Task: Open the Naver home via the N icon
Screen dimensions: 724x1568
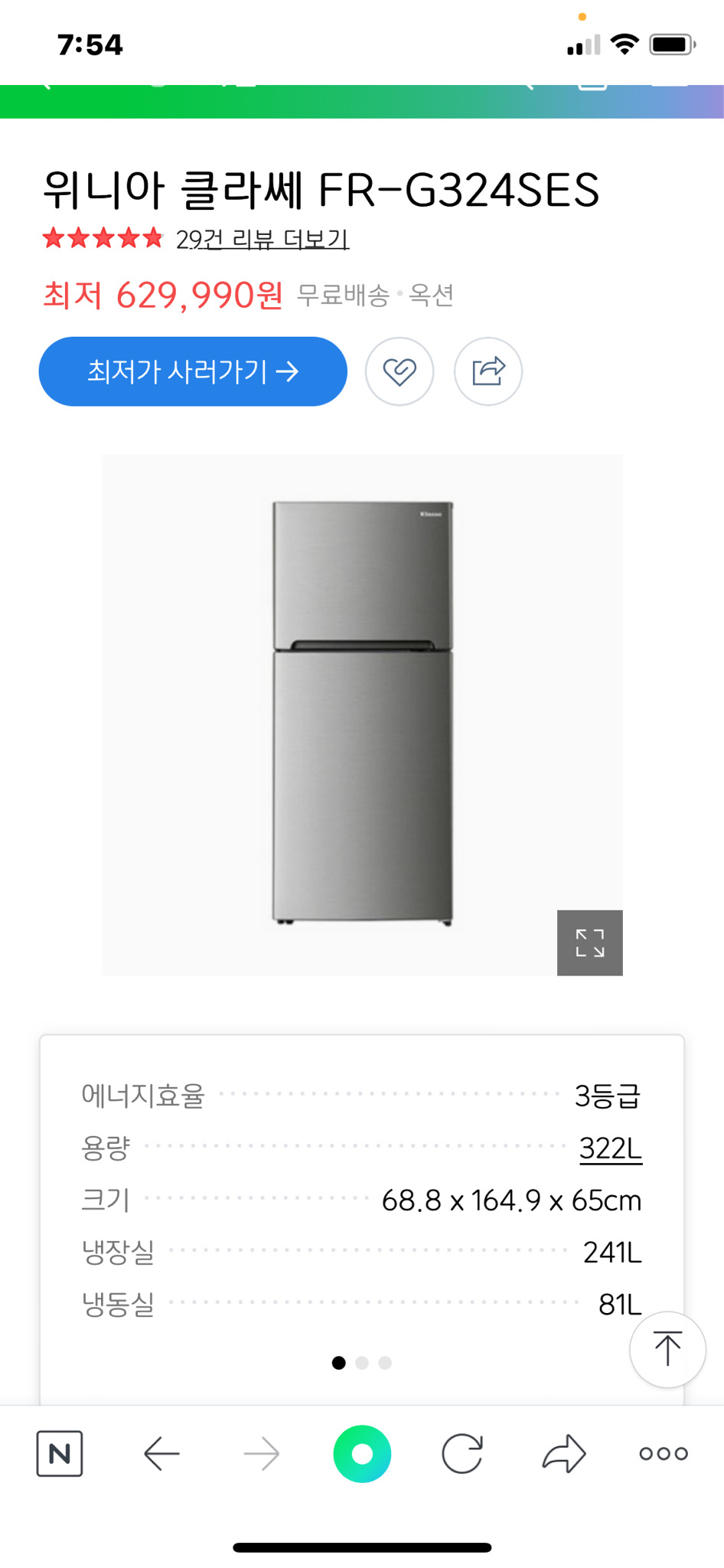Action: coord(60,1452)
